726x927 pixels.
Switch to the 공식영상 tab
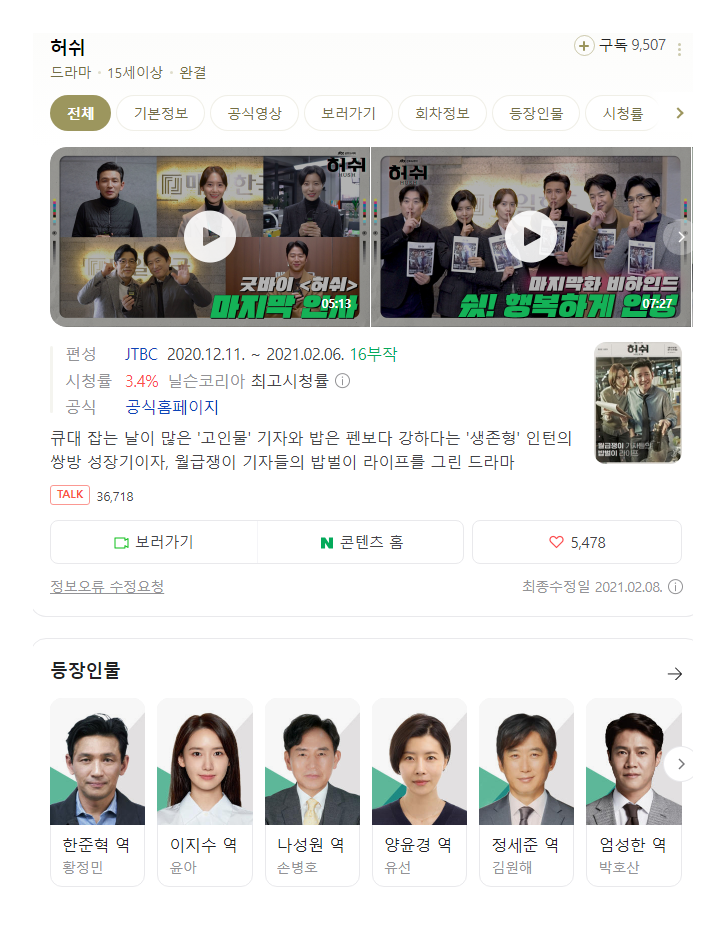(x=254, y=113)
